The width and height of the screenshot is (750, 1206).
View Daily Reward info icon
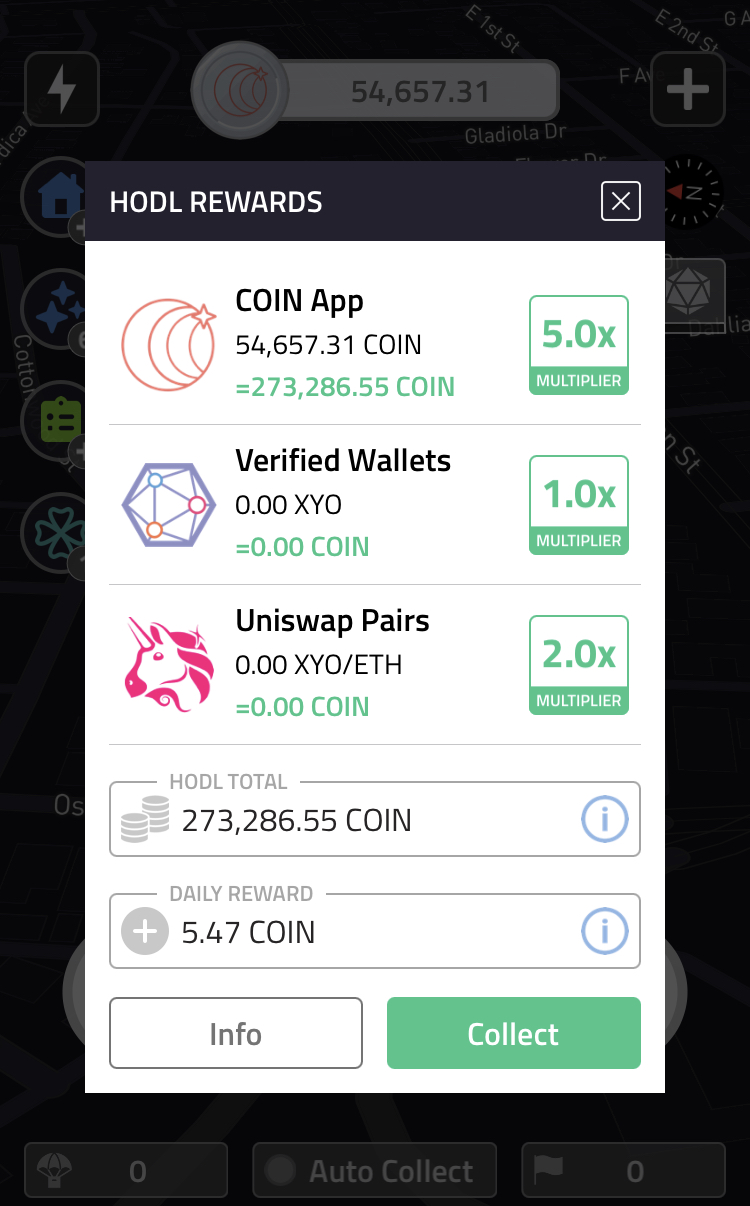(604, 932)
